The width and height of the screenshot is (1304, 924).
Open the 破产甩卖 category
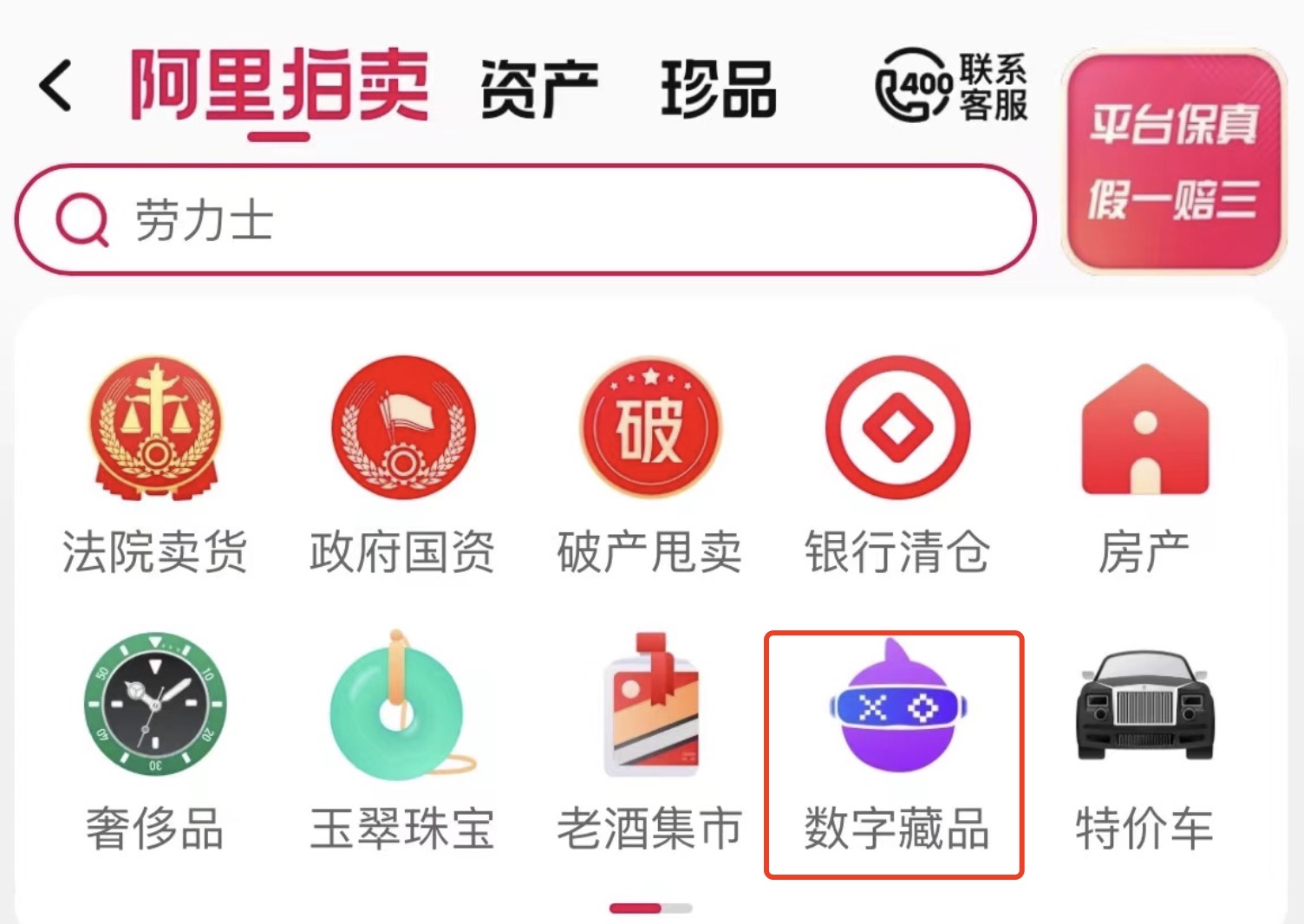click(649, 466)
